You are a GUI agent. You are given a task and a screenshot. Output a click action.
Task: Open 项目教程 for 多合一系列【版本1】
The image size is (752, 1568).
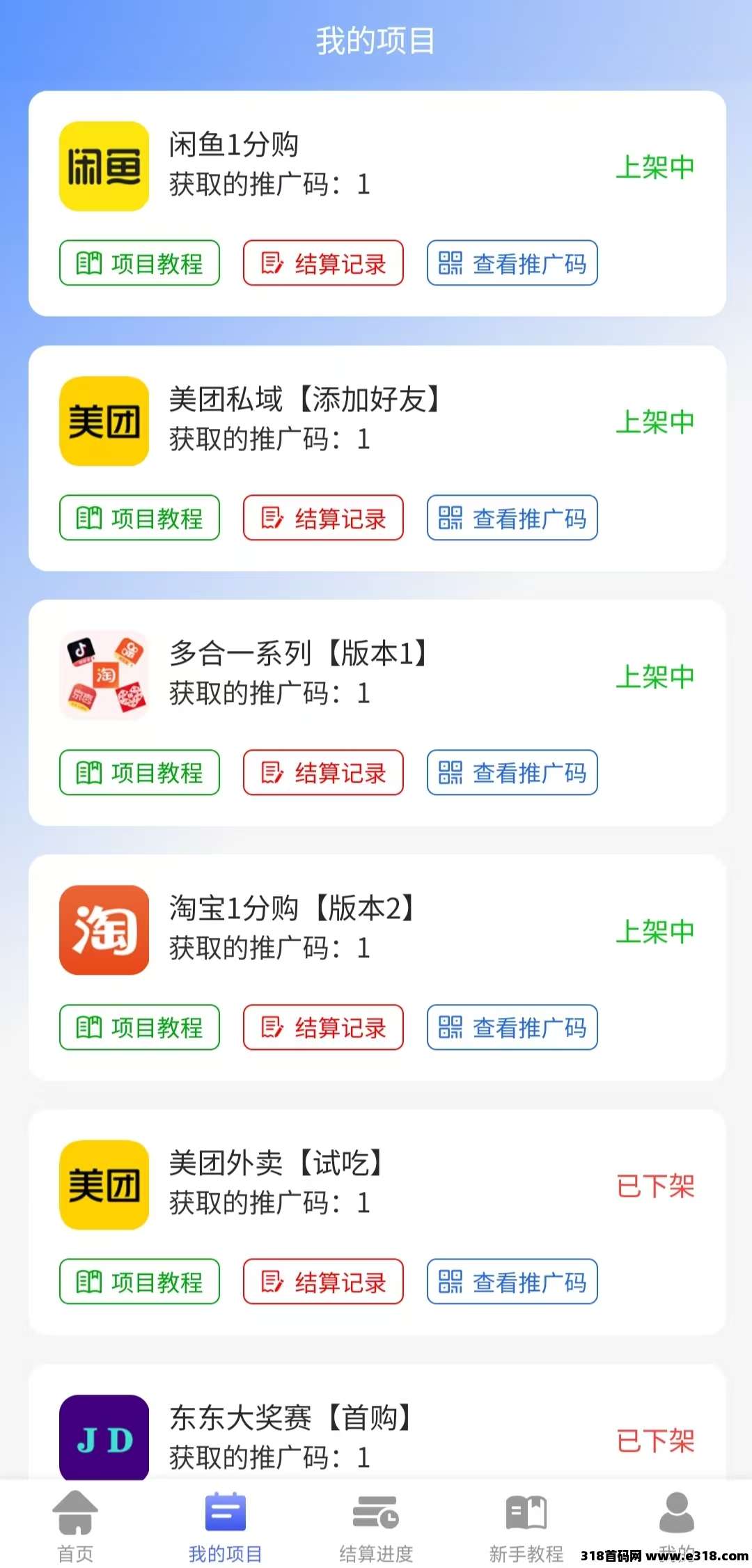point(139,773)
